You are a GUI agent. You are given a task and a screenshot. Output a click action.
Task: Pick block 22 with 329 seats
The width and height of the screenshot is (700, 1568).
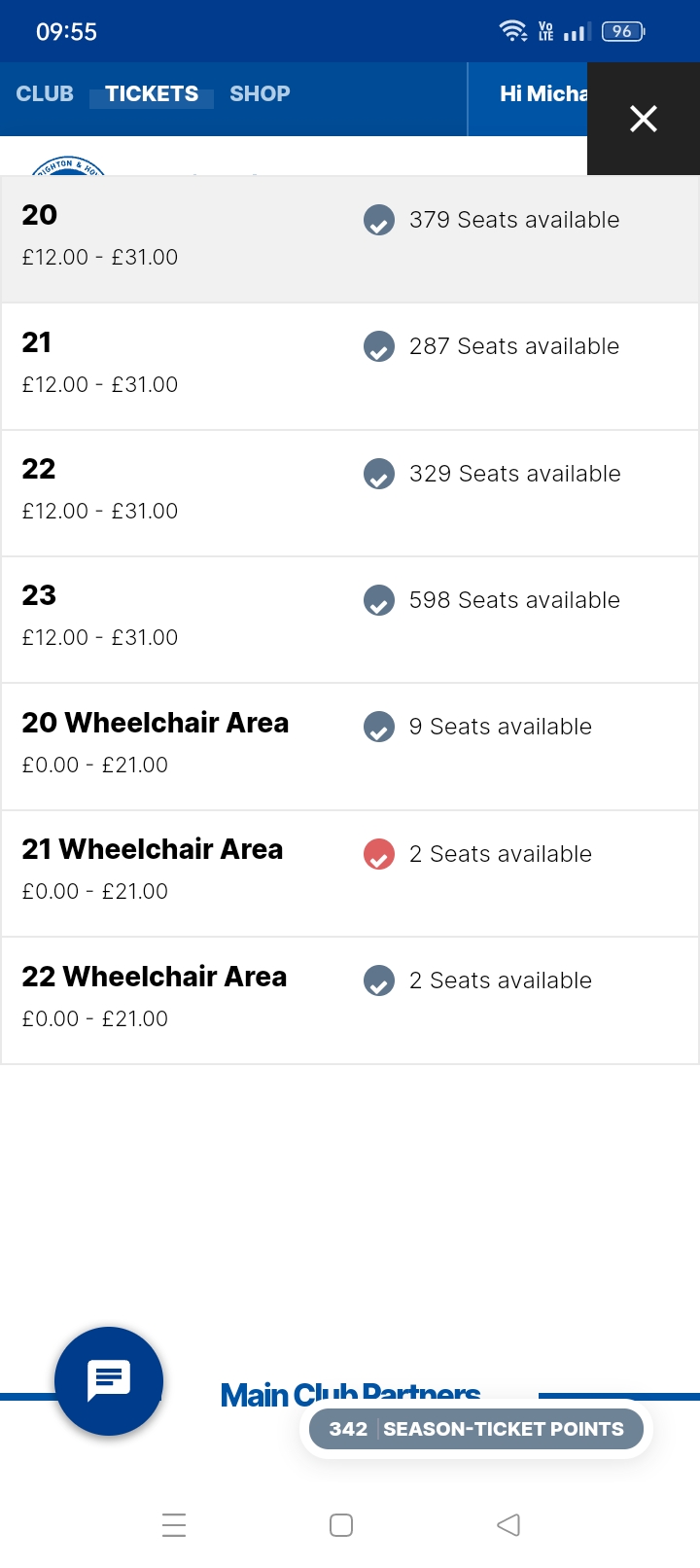(350, 493)
